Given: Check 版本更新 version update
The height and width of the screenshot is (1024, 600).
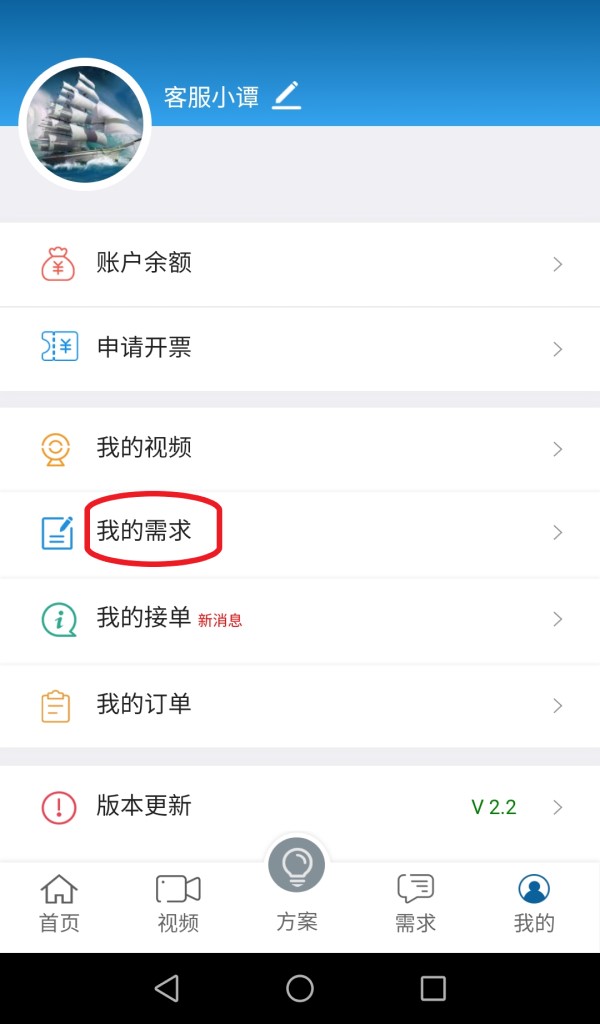Looking at the screenshot, I should pyautogui.click(x=300, y=806).
